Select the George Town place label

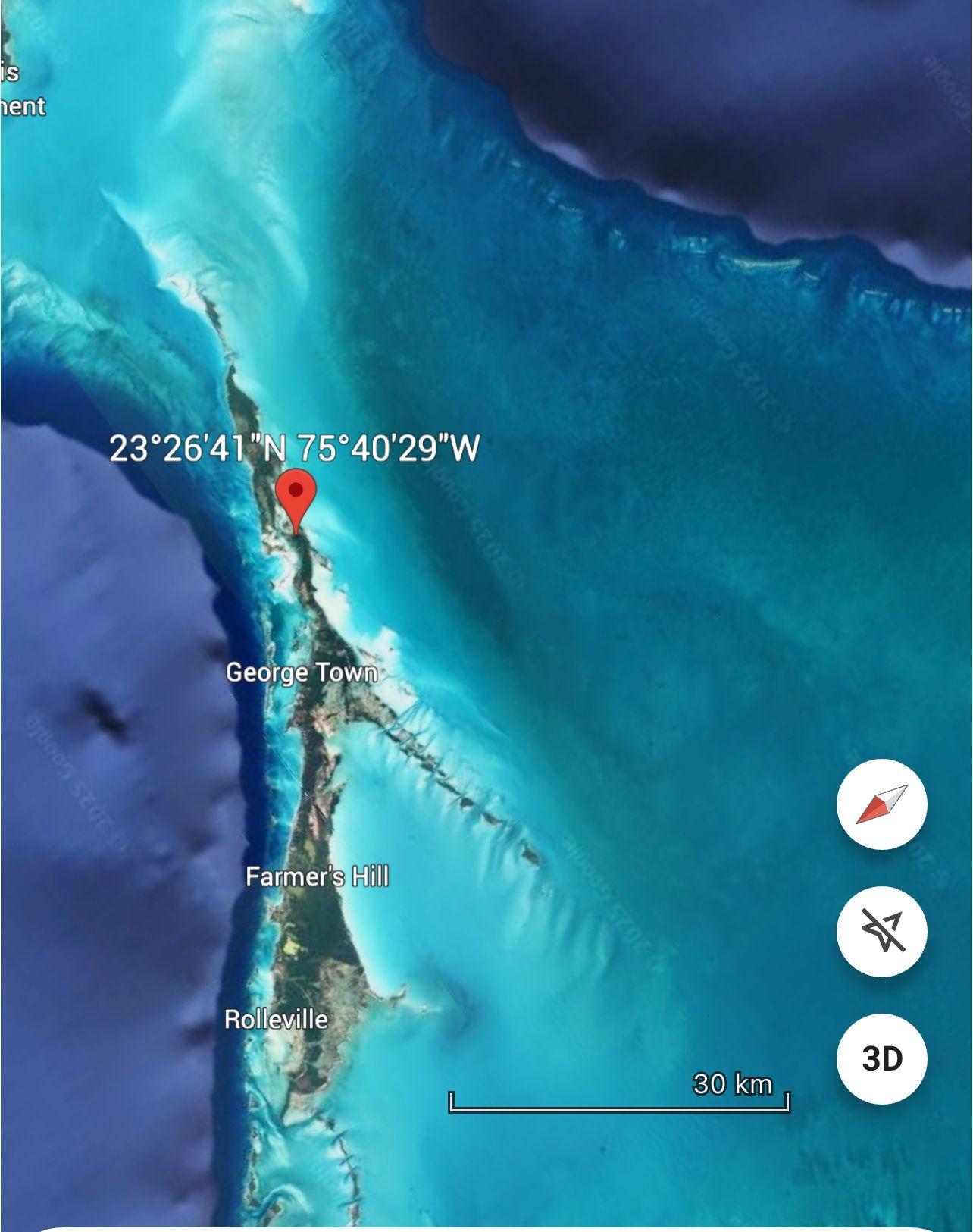302,672
